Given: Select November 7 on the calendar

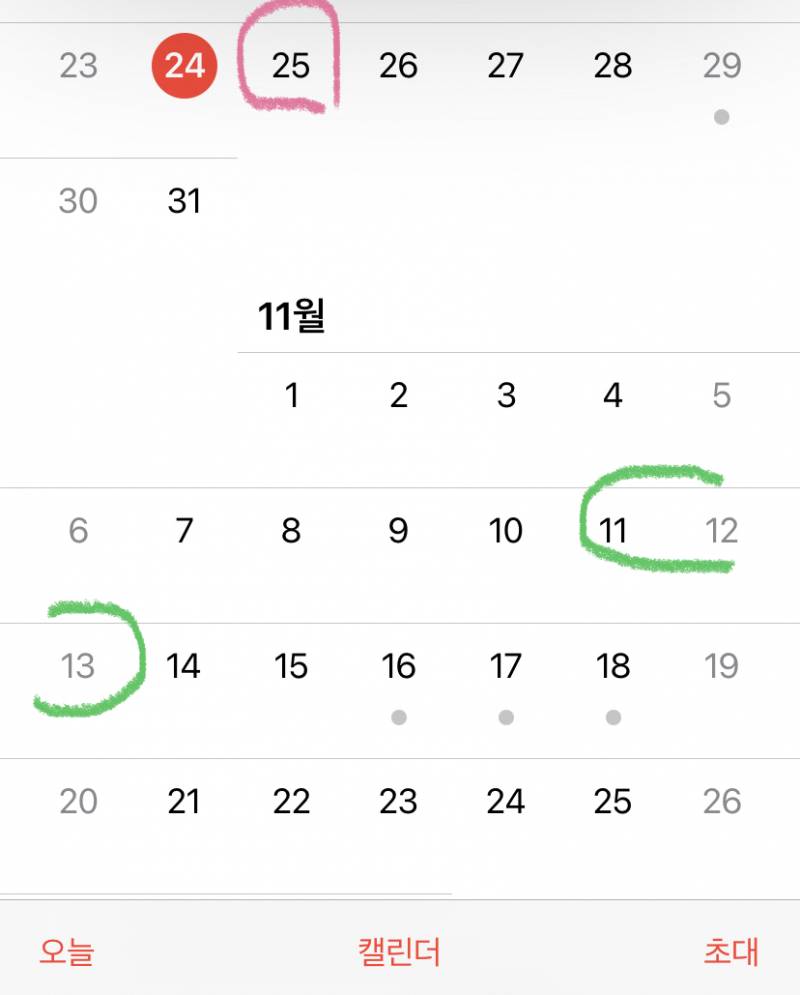Looking at the screenshot, I should coord(182,531).
